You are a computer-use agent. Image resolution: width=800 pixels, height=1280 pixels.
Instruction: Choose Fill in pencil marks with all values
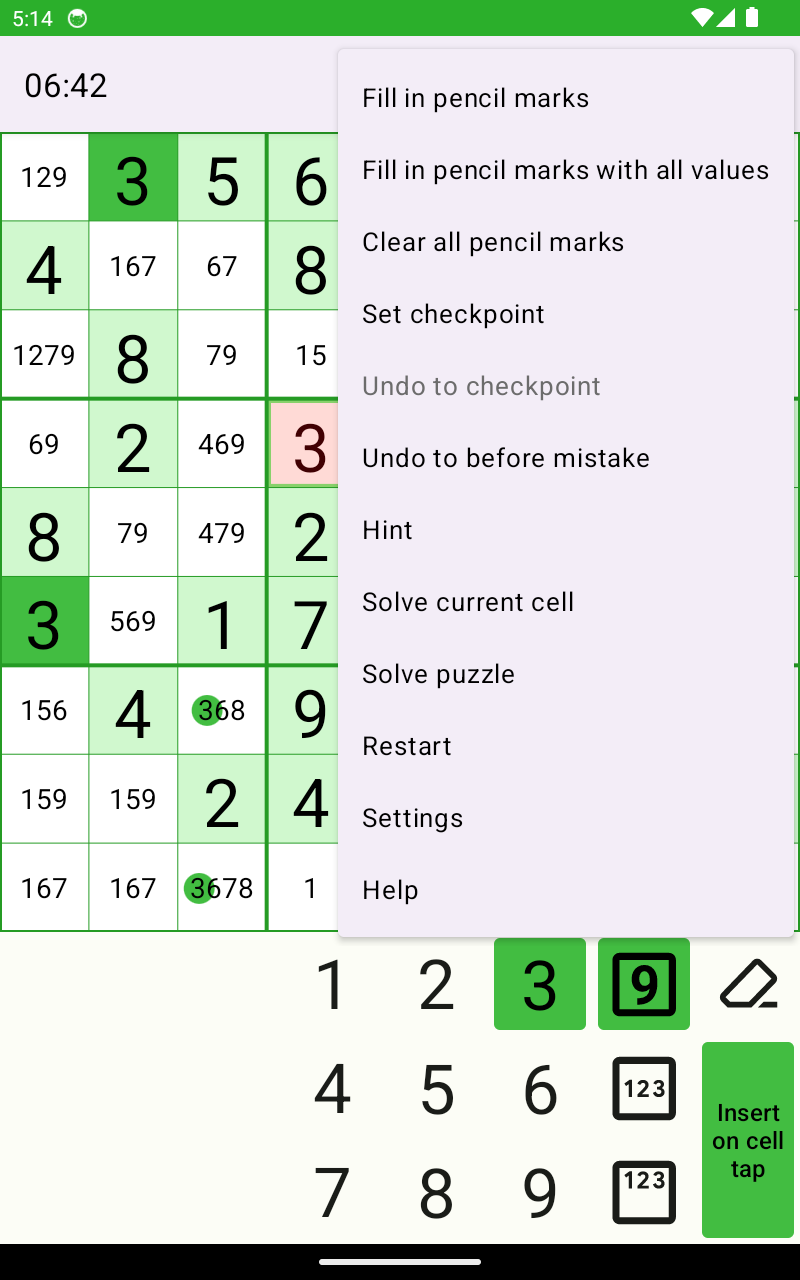coord(565,170)
